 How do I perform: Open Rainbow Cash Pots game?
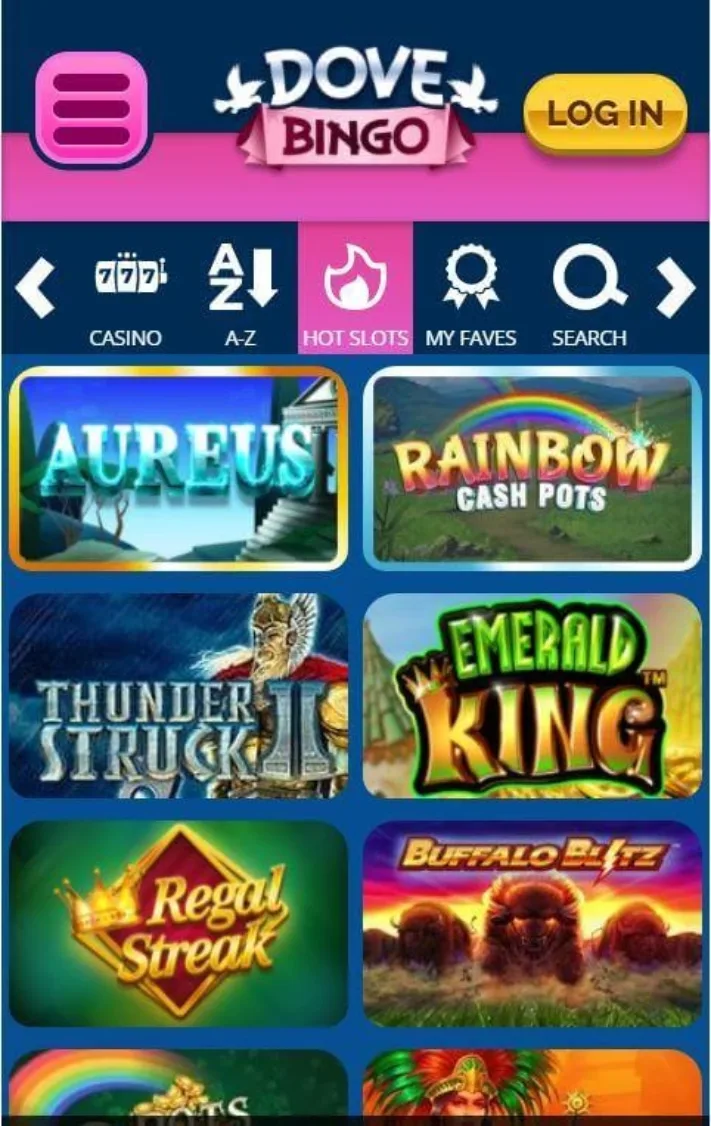[x=532, y=468]
